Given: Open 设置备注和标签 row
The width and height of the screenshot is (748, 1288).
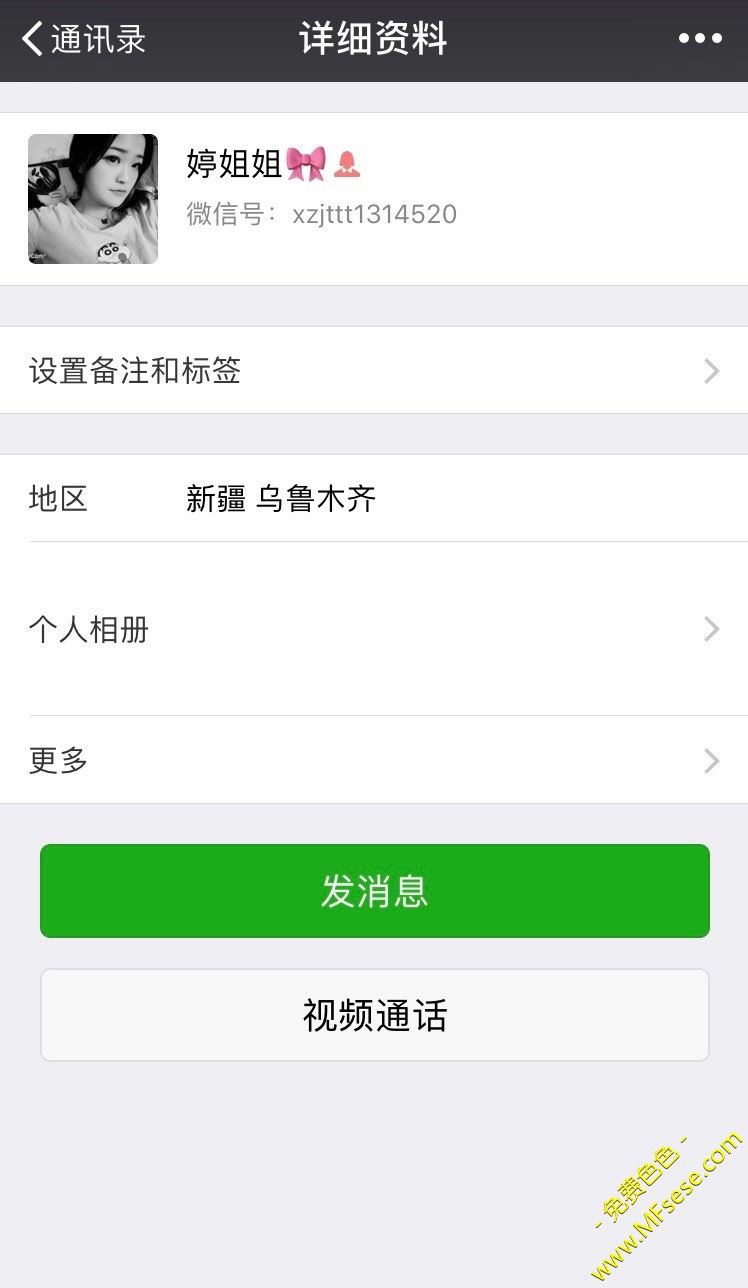Looking at the screenshot, I should click(x=374, y=371).
